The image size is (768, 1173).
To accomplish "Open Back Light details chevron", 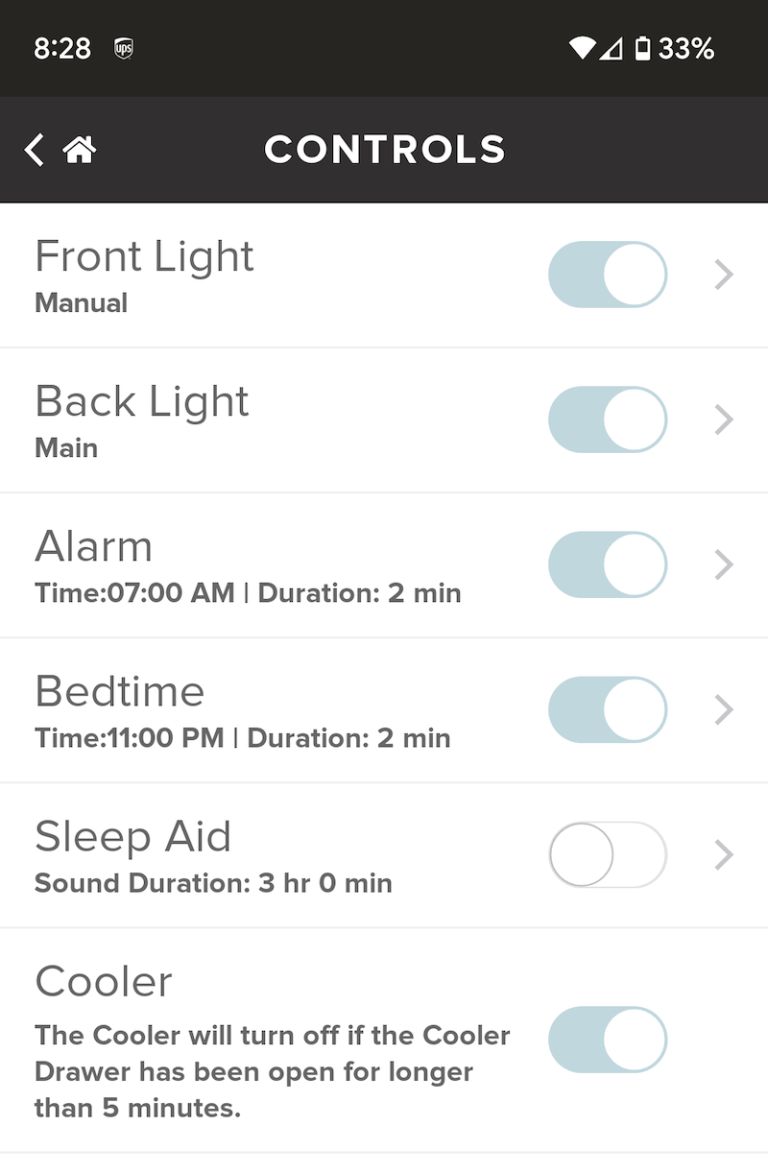I will [x=724, y=419].
